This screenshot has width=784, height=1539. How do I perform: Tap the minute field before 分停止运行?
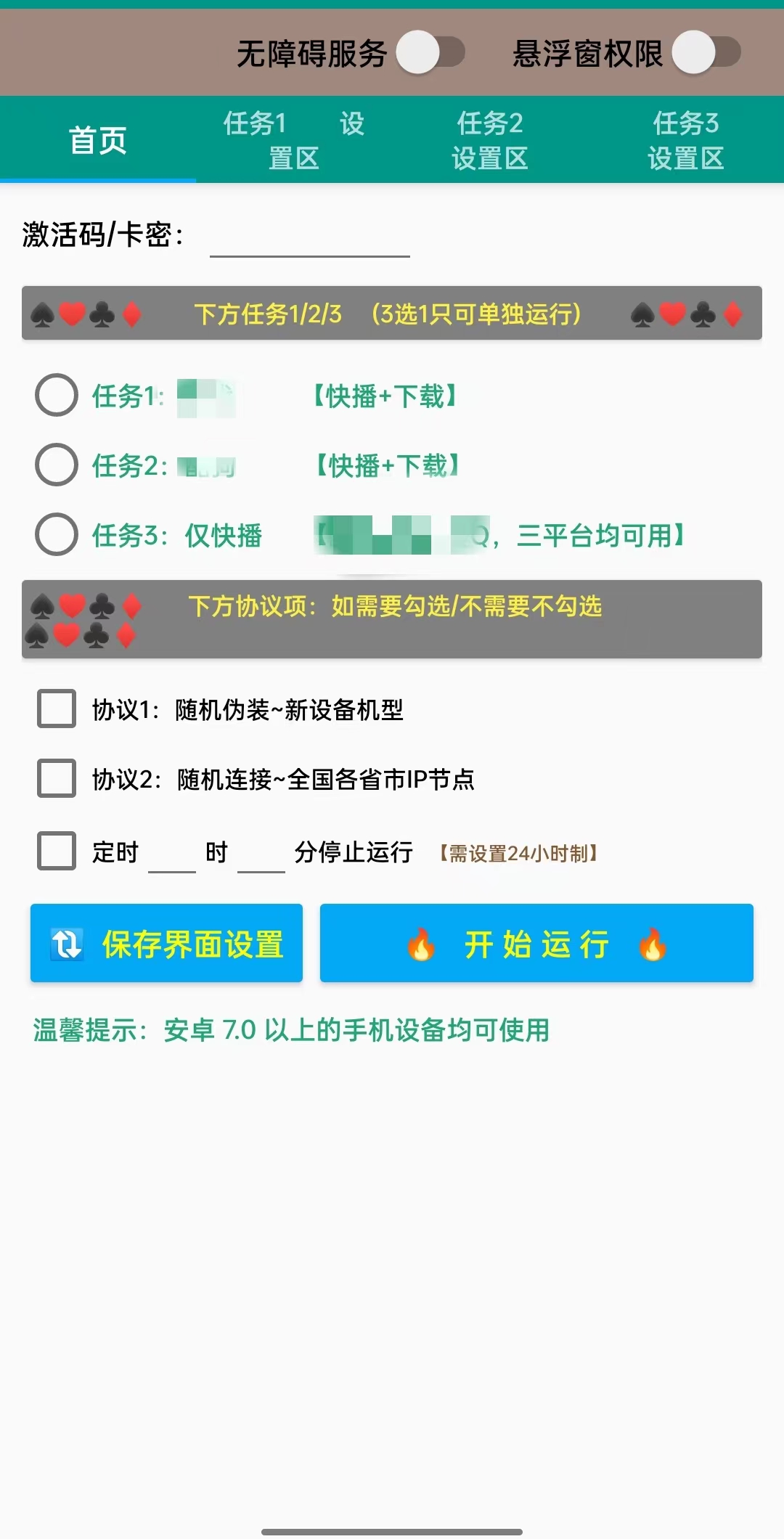[x=261, y=854]
